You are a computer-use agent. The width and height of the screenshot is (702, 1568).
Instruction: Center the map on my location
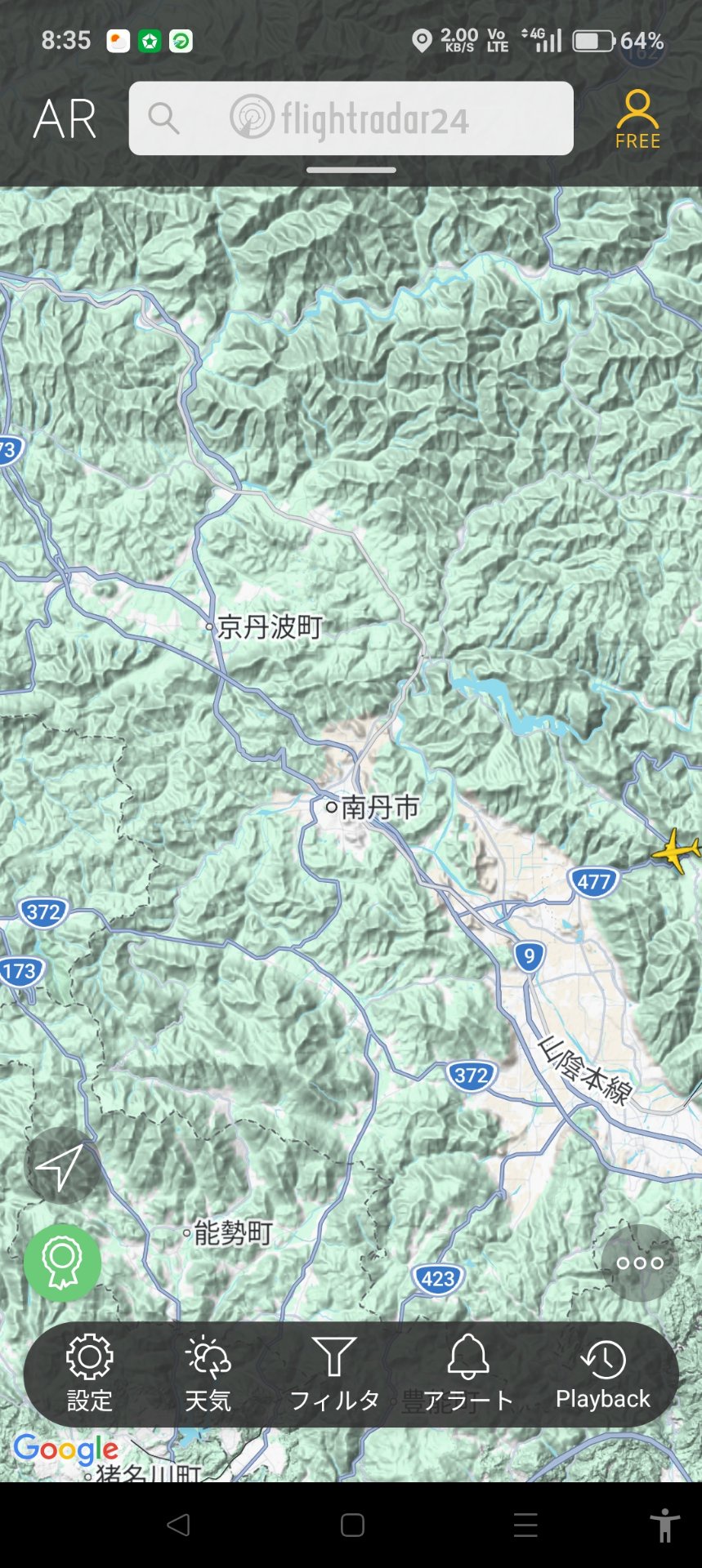61,1166
